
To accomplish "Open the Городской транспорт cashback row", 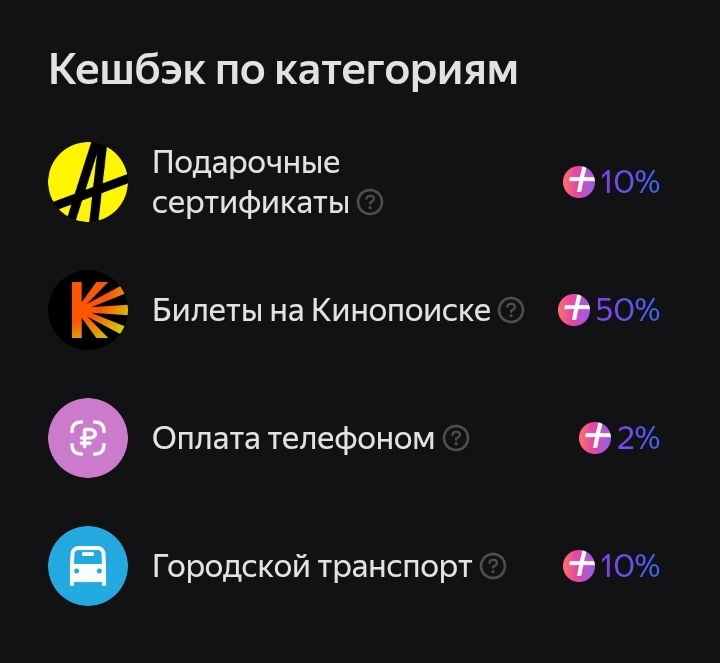I will click(x=311, y=566).
